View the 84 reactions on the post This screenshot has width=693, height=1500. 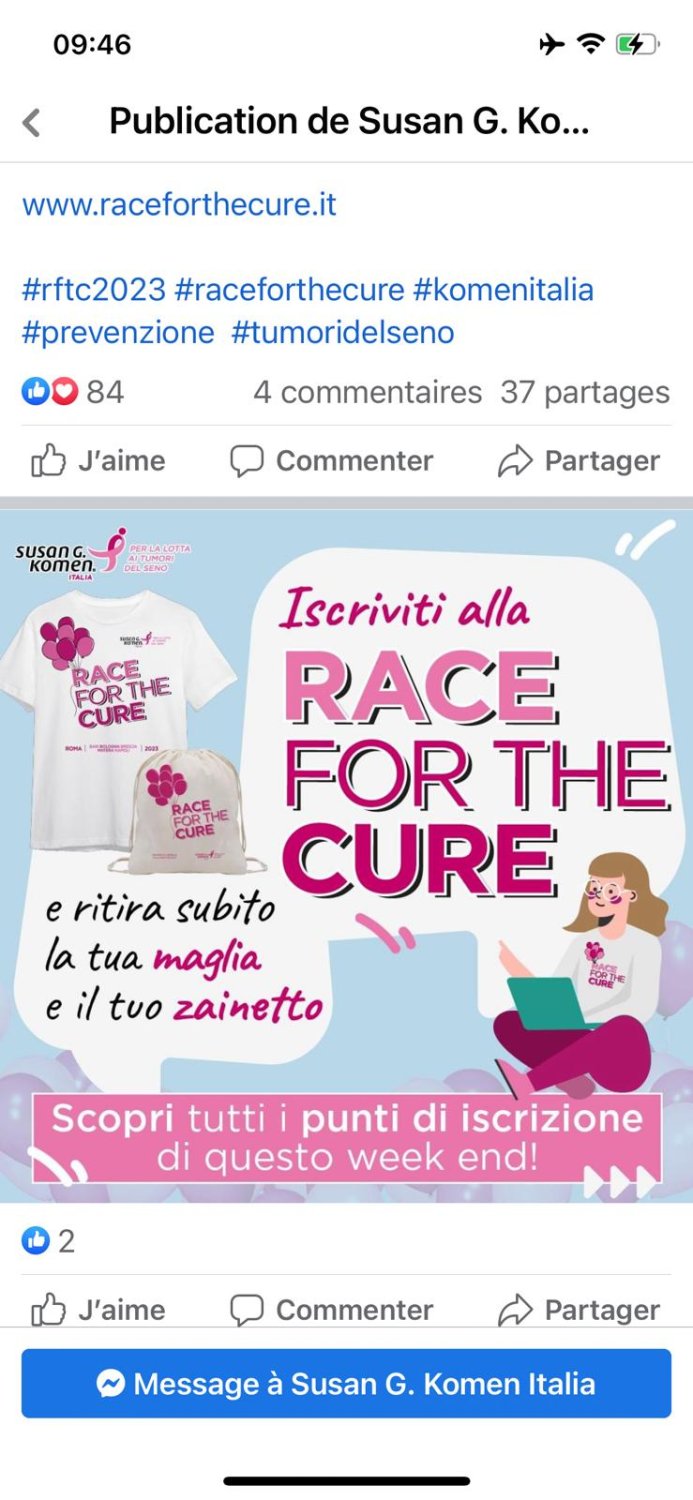(x=73, y=392)
